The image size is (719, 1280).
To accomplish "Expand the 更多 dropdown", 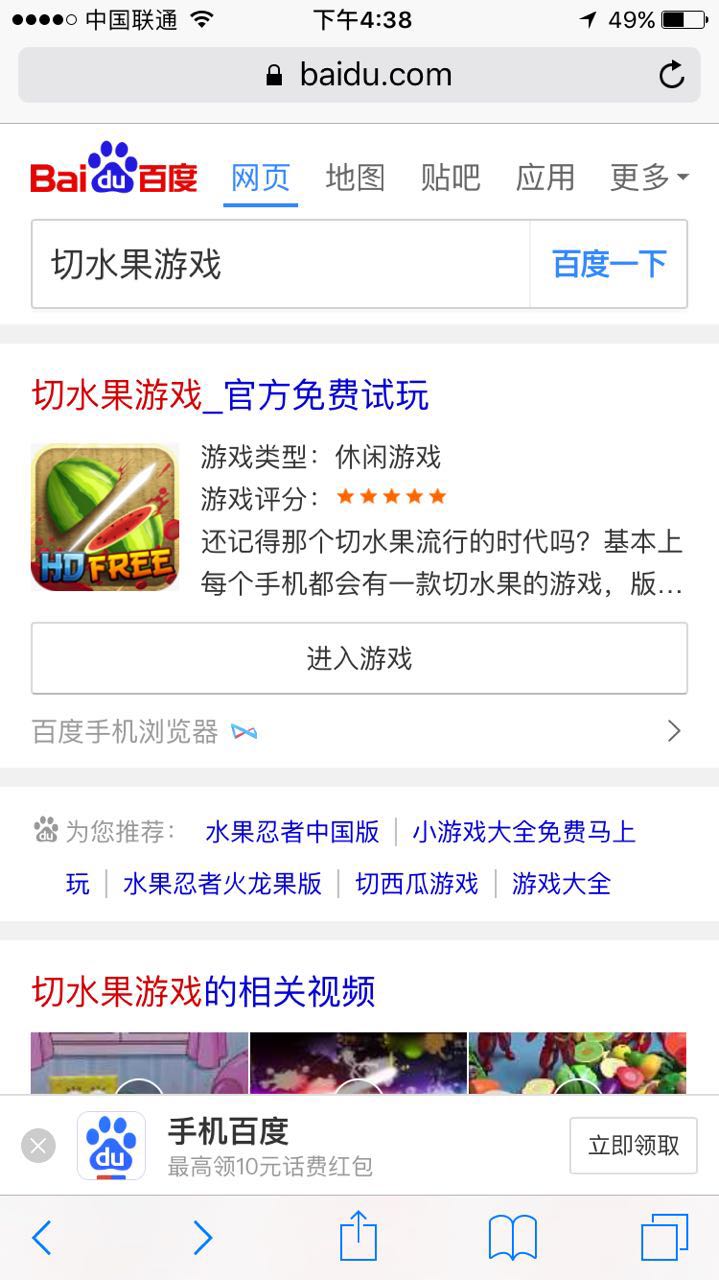I will coord(649,178).
